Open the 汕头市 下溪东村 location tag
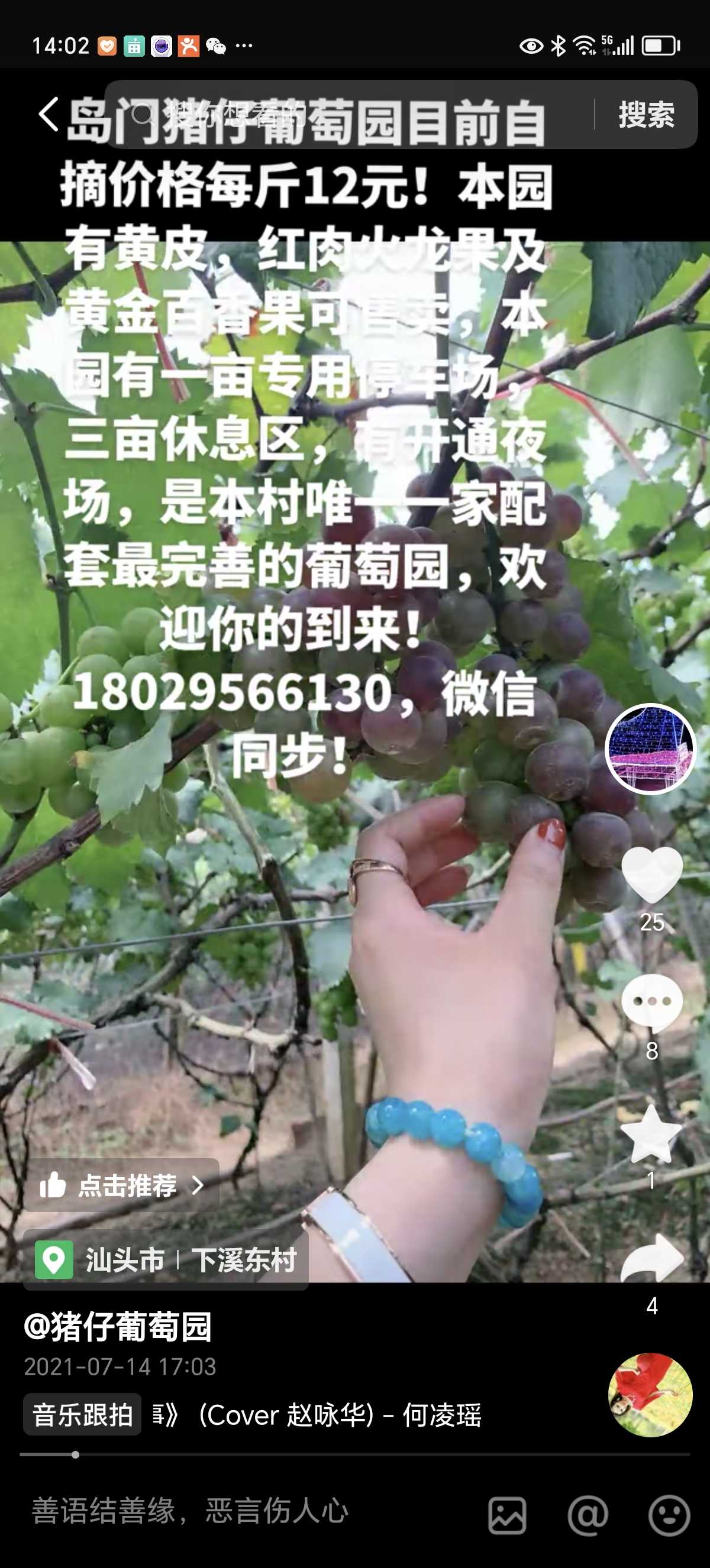Viewport: 710px width, 1568px height. (x=166, y=1259)
